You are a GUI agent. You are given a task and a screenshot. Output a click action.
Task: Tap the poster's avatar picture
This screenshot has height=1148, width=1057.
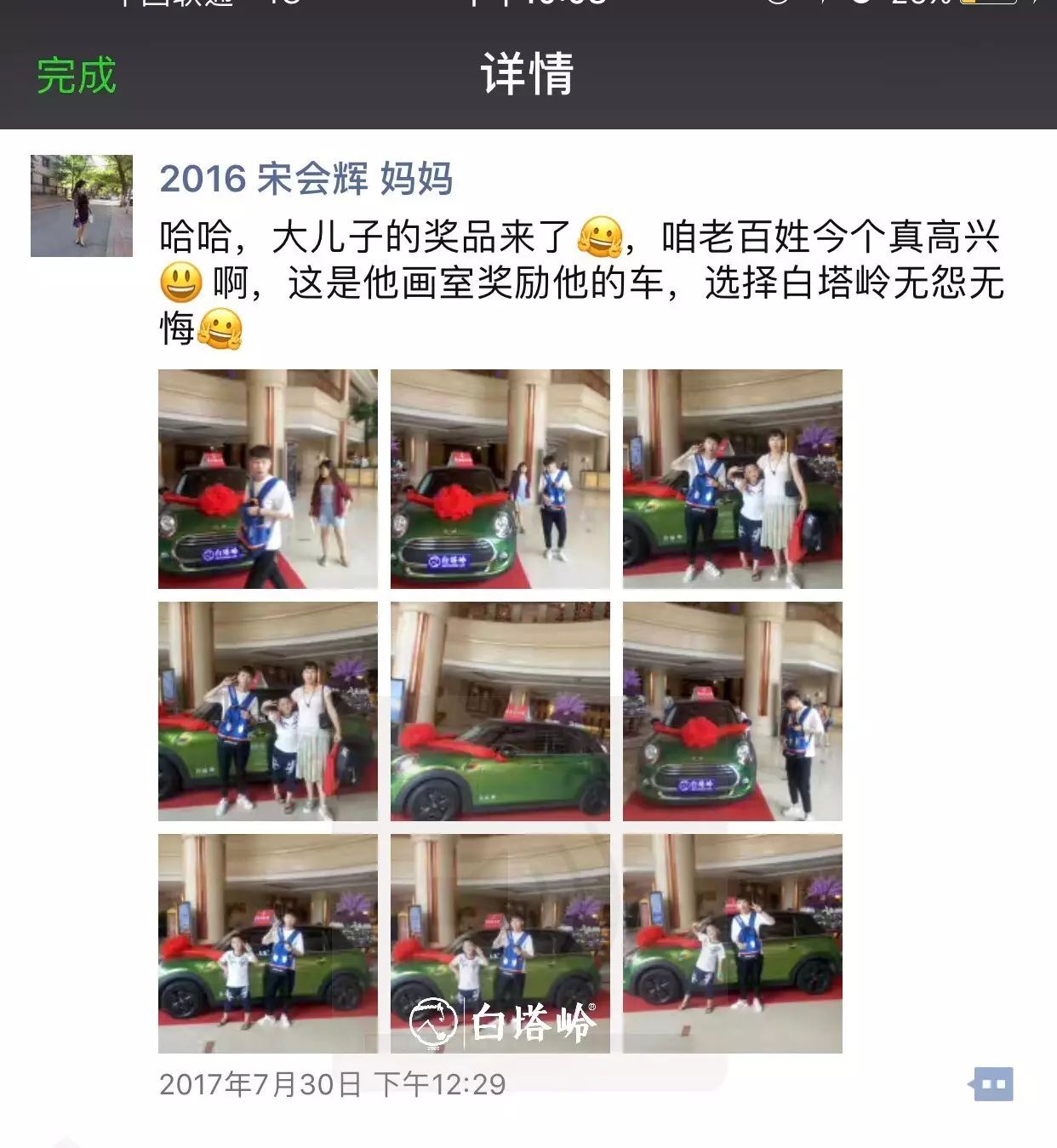click(82, 206)
